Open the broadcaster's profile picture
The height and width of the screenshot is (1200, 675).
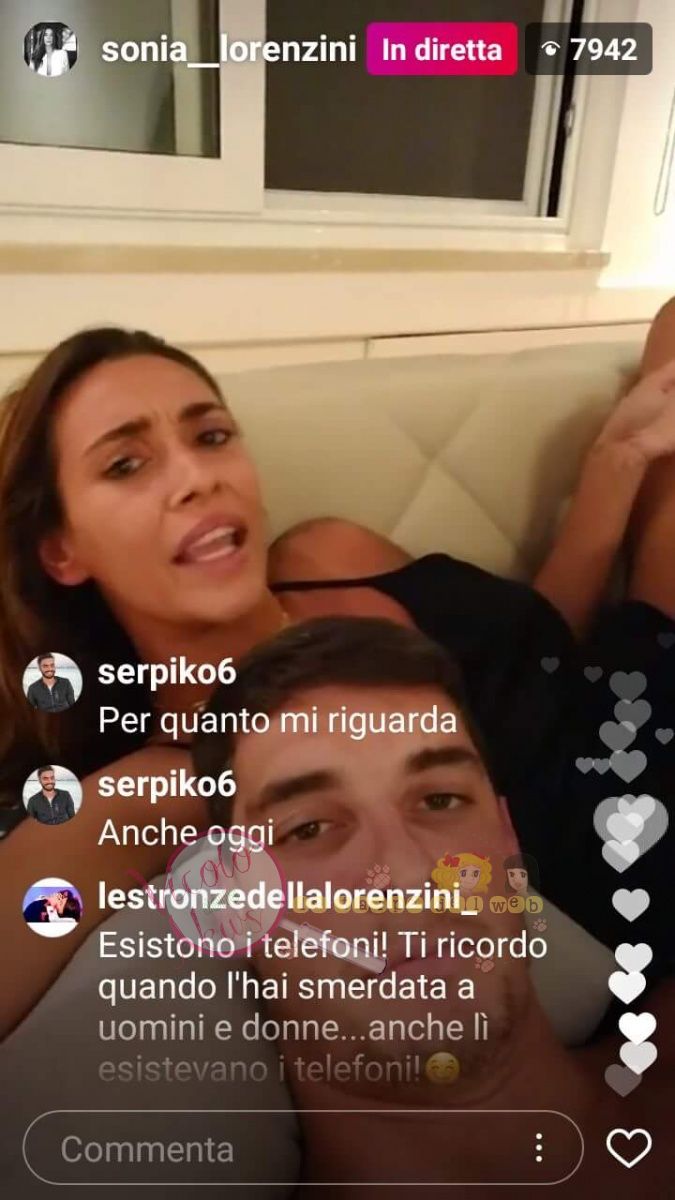point(51,49)
